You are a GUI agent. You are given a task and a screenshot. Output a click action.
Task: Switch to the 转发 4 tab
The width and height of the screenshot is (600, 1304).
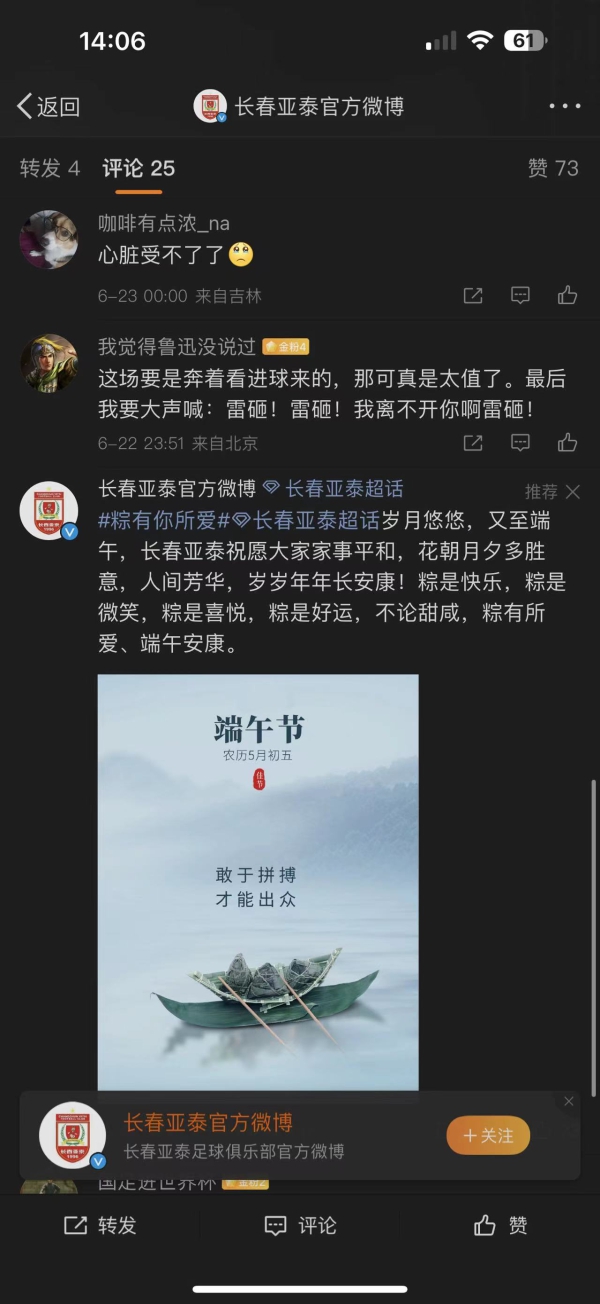tap(49, 168)
